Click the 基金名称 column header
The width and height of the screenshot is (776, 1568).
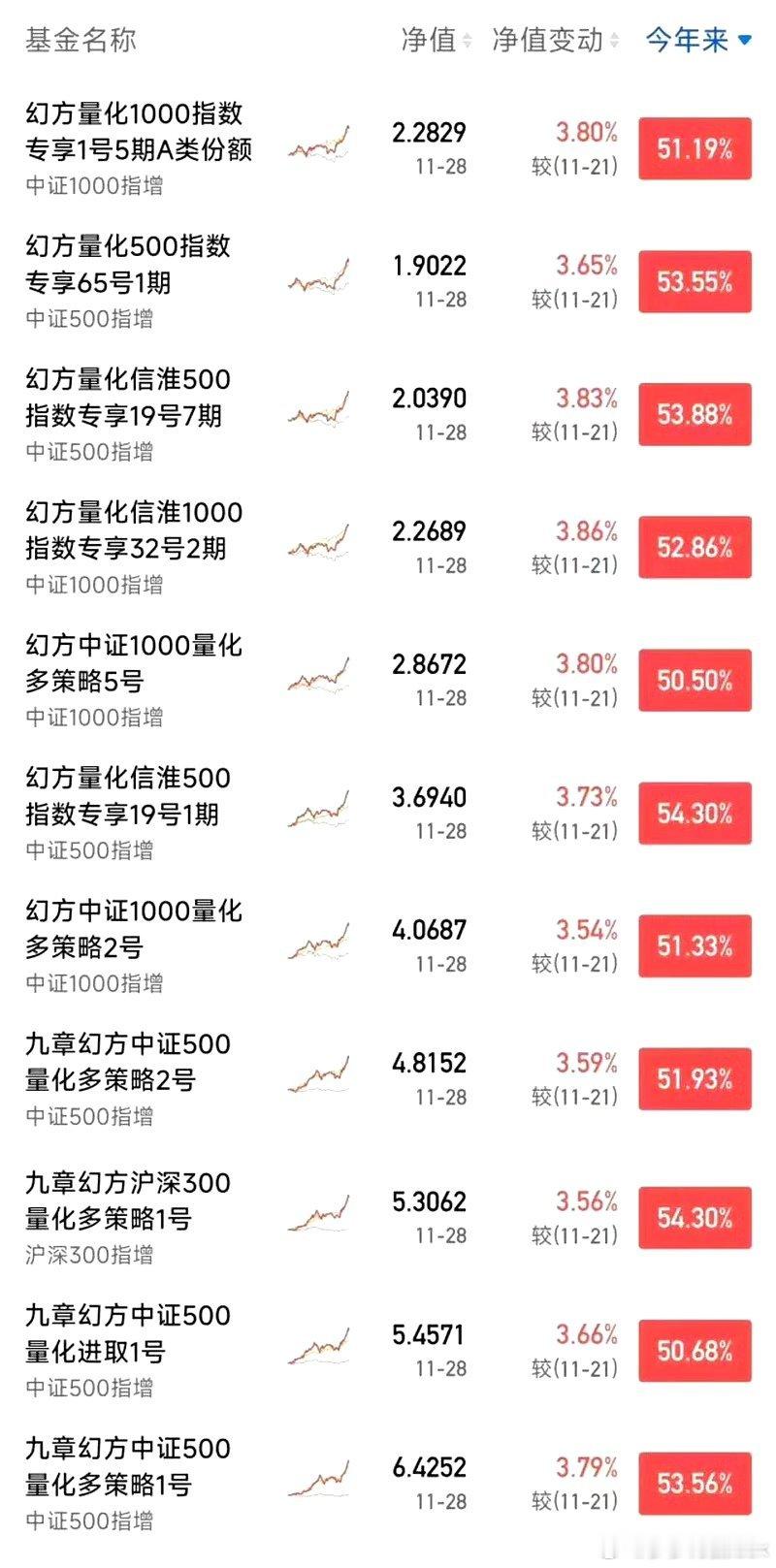click(81, 41)
